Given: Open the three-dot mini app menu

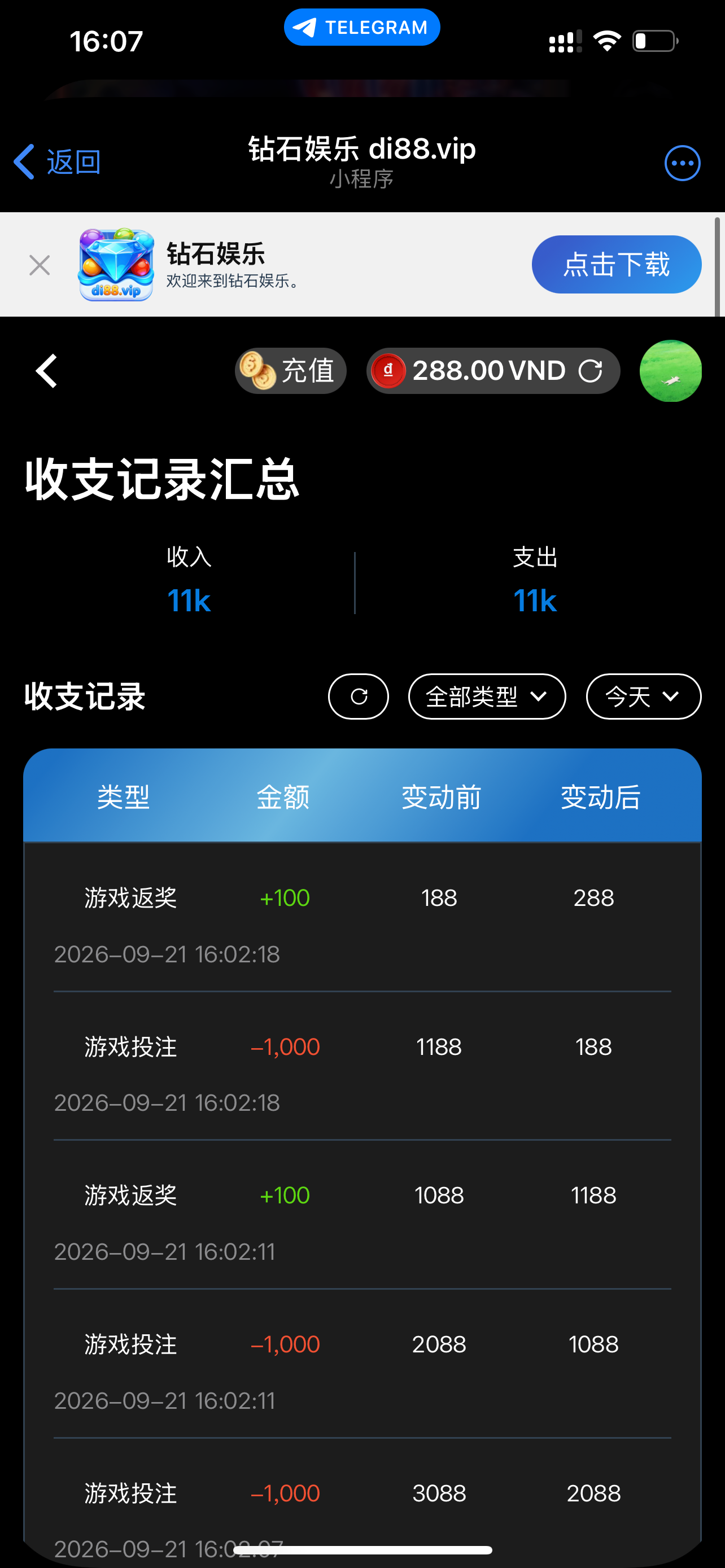Looking at the screenshot, I should [682, 163].
